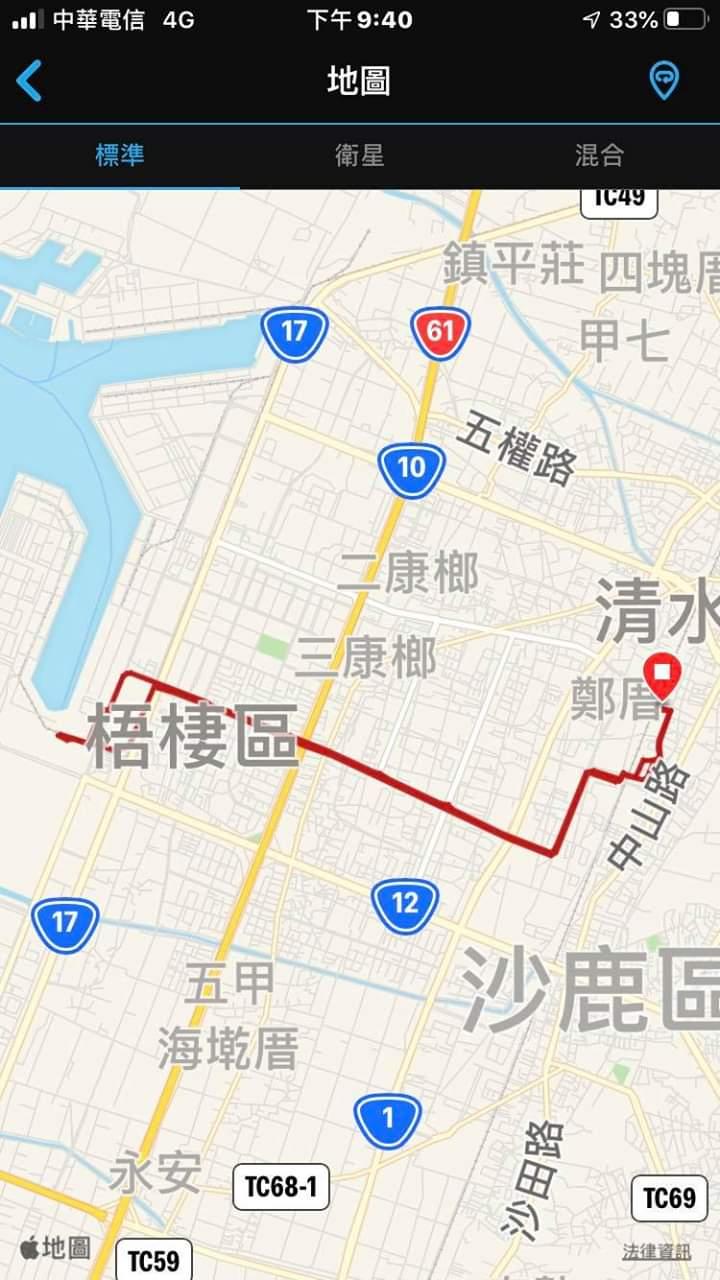Go back with the top-left arrow
Screen dimensions: 720x1280
(29, 80)
